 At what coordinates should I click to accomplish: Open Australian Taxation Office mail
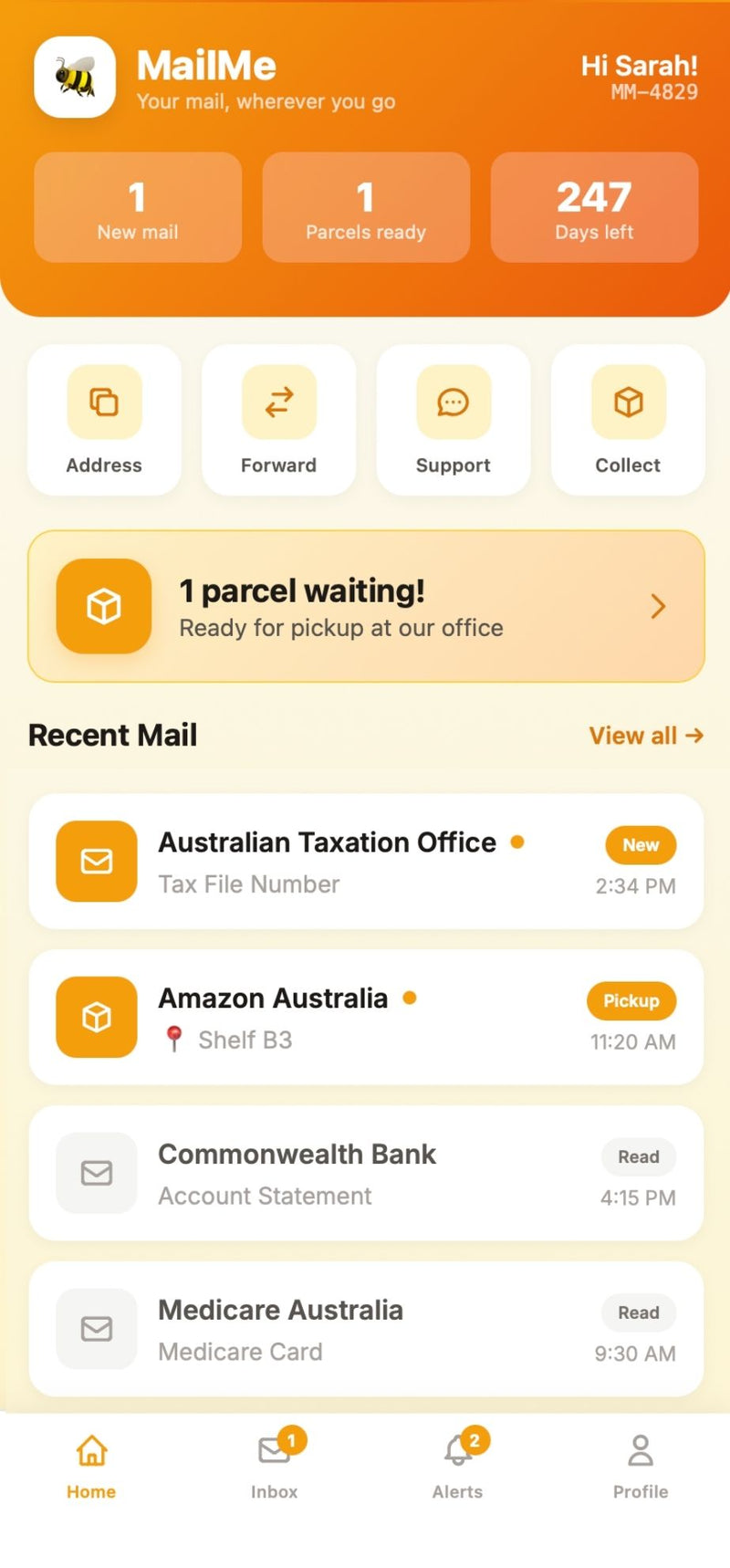(366, 862)
